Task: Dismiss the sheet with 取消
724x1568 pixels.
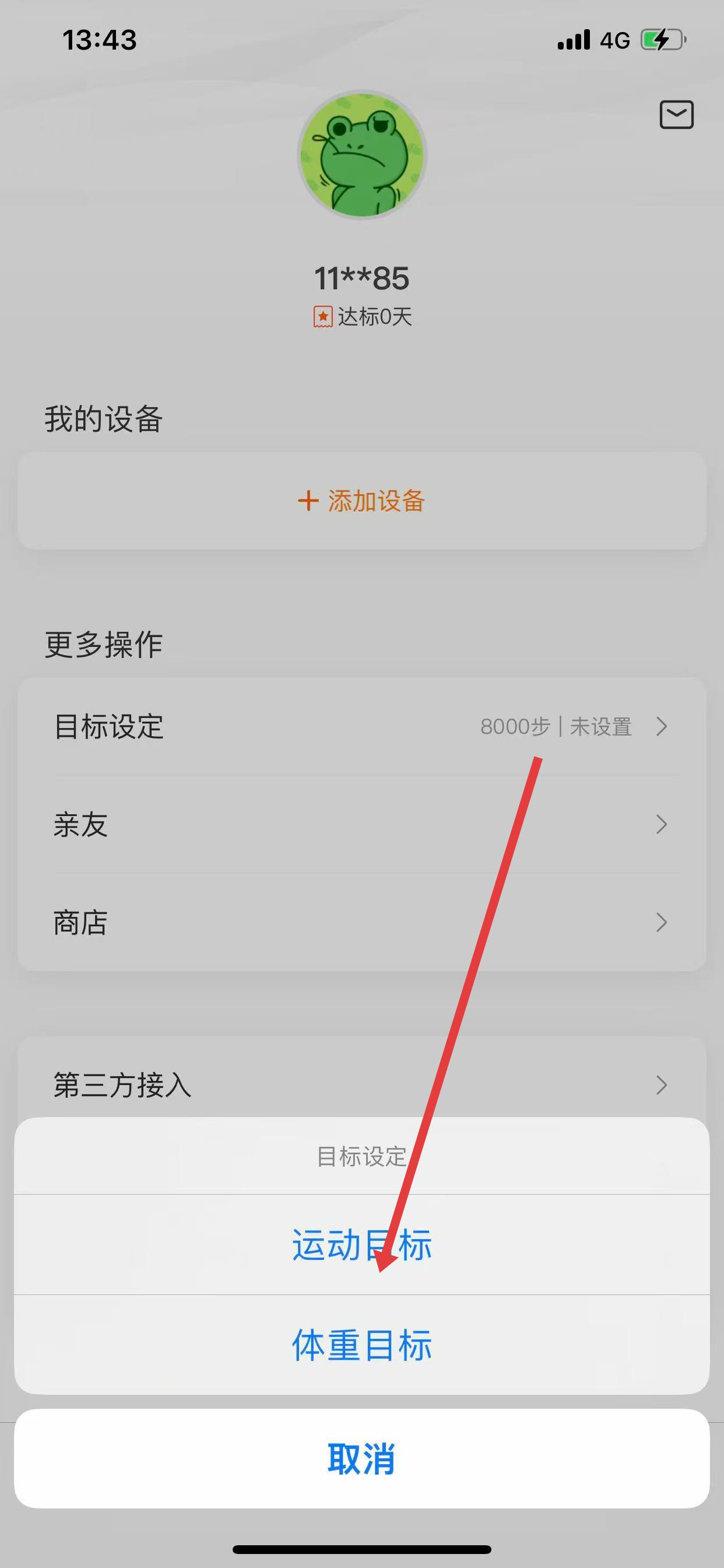Action: tap(361, 1458)
